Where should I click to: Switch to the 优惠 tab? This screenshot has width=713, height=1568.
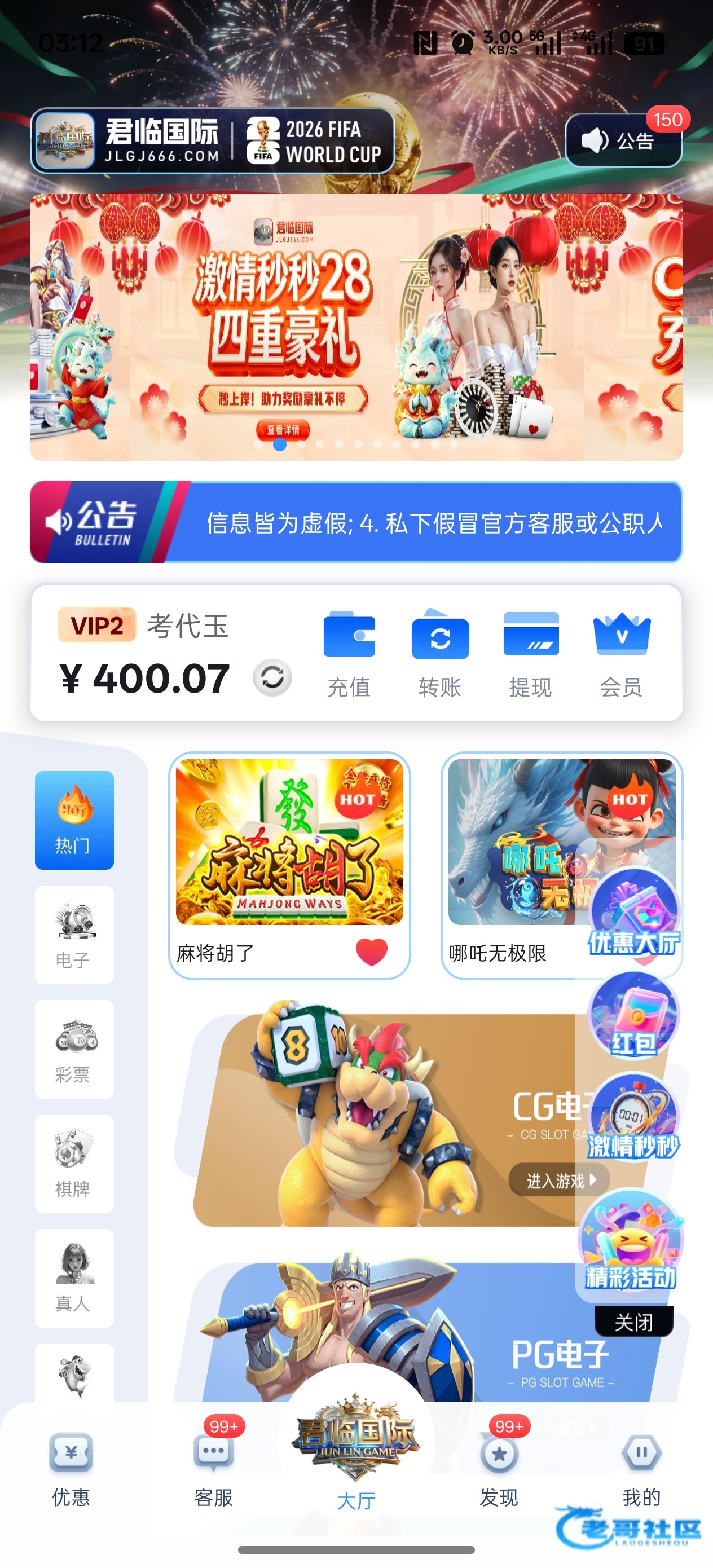pyautogui.click(x=71, y=1468)
